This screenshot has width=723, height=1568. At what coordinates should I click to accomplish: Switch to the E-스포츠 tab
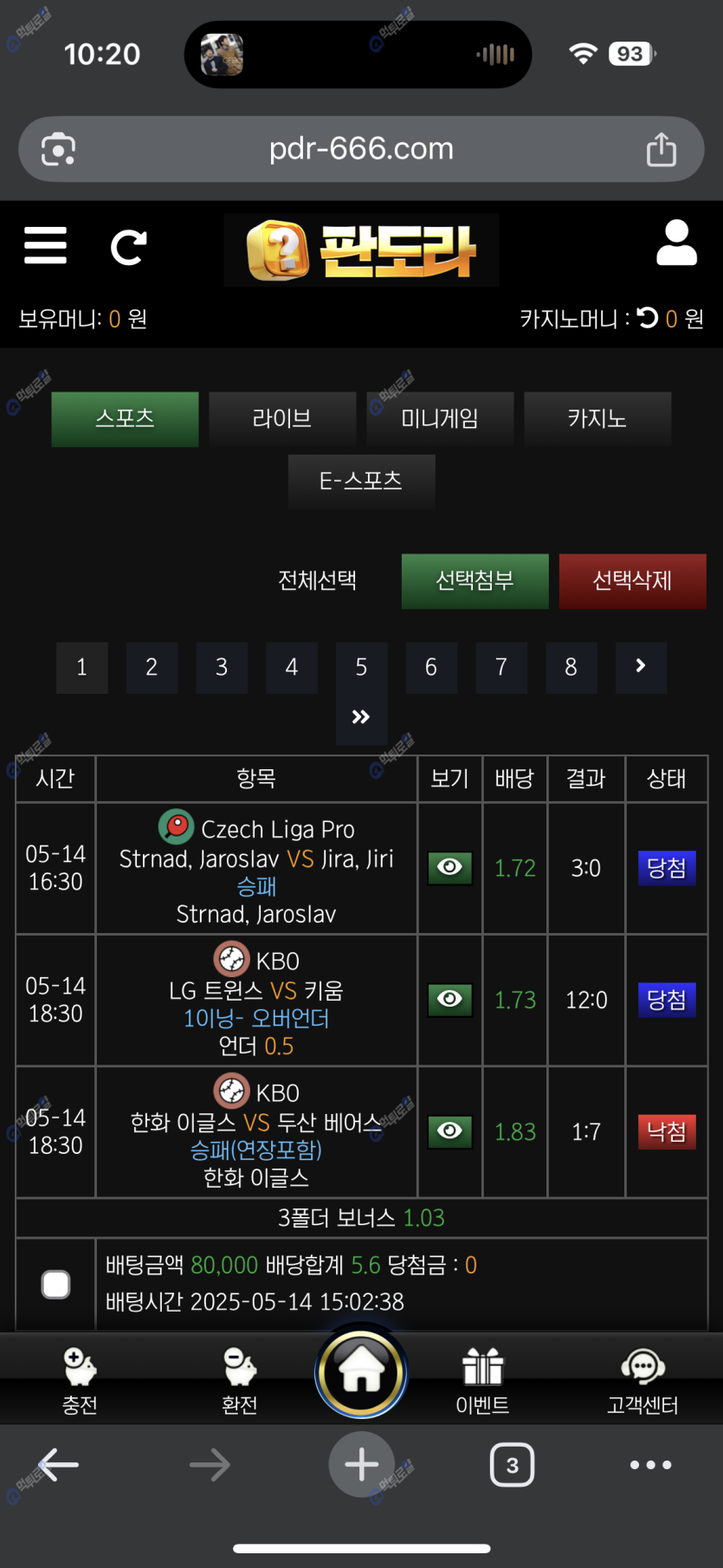pos(361,481)
